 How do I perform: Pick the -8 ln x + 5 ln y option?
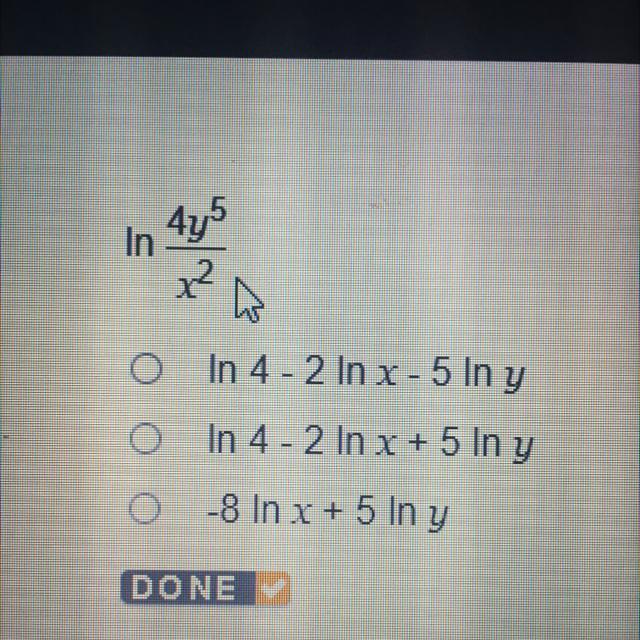click(144, 508)
